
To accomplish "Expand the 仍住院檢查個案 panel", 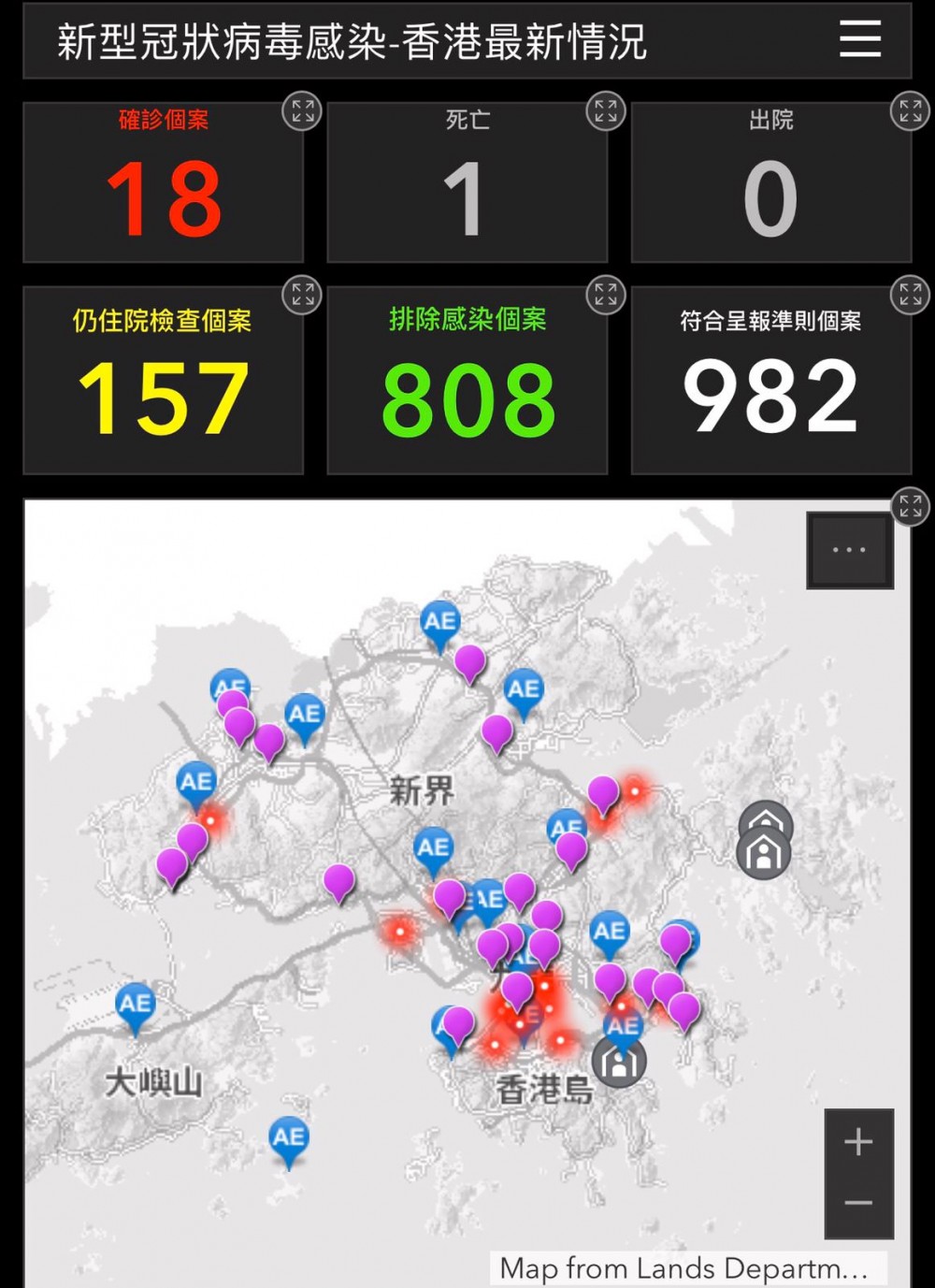I will (x=302, y=296).
